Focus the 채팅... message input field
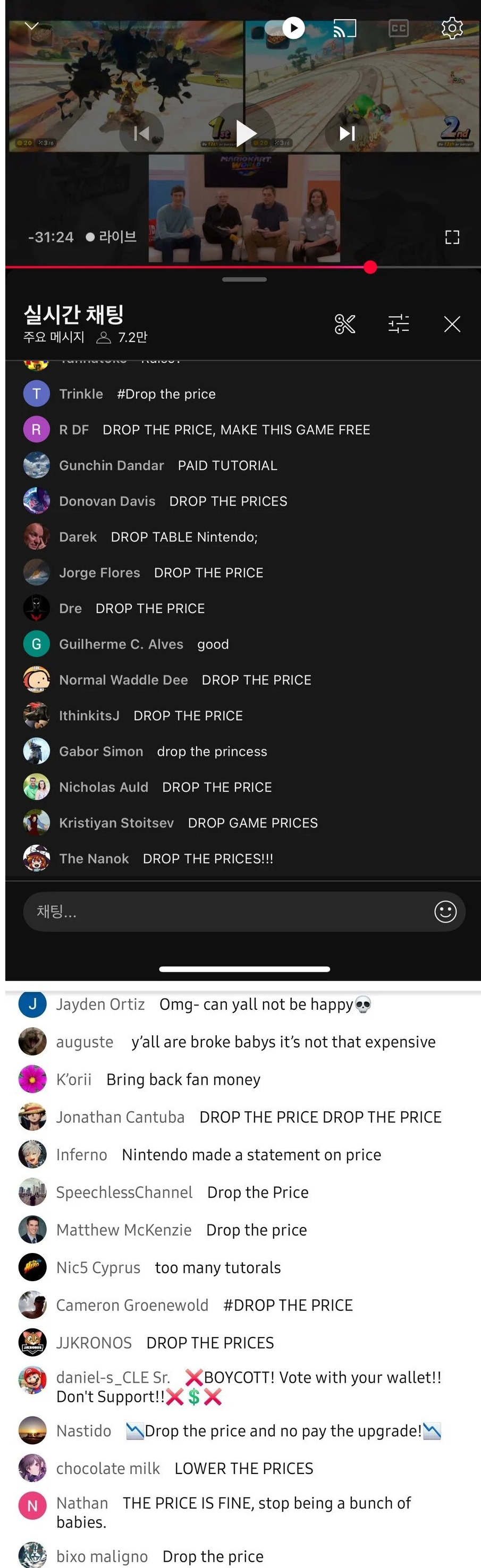 click(225, 911)
